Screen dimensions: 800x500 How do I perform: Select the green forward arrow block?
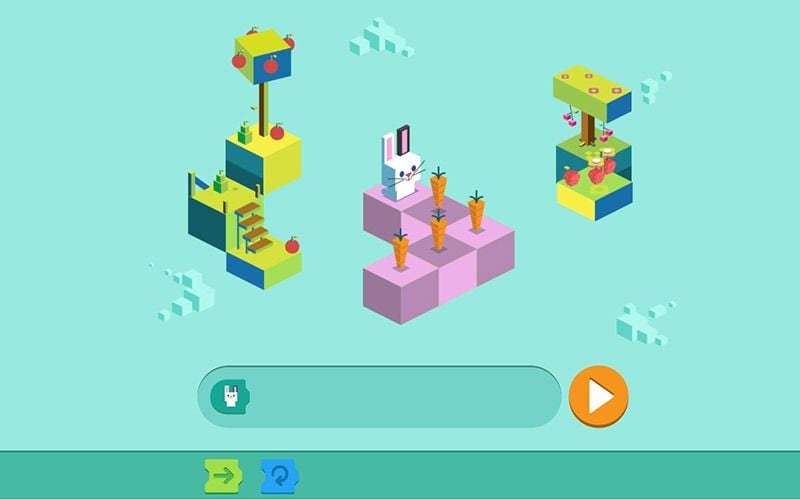click(223, 477)
